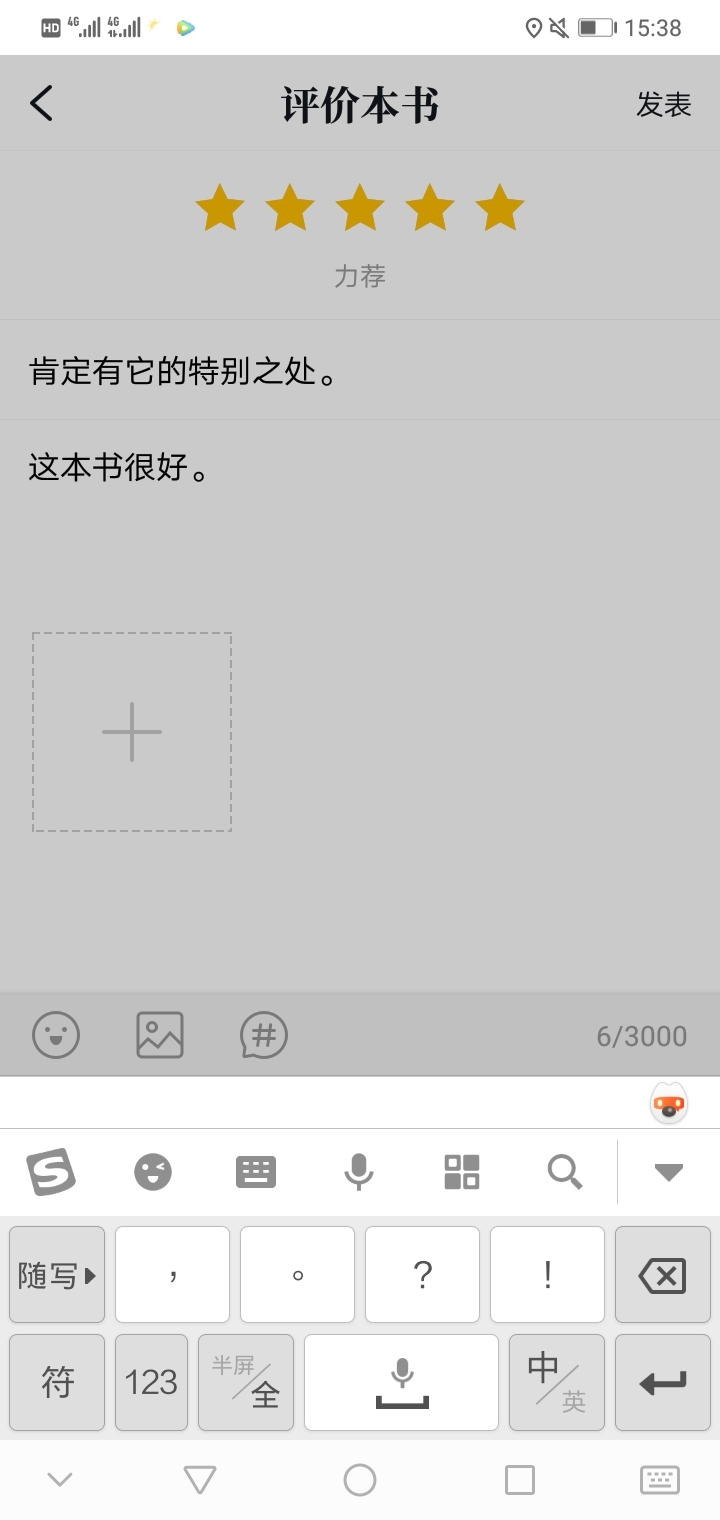720x1520 pixels.
Task: Open keyboard search magnifier icon
Action: (x=565, y=1171)
